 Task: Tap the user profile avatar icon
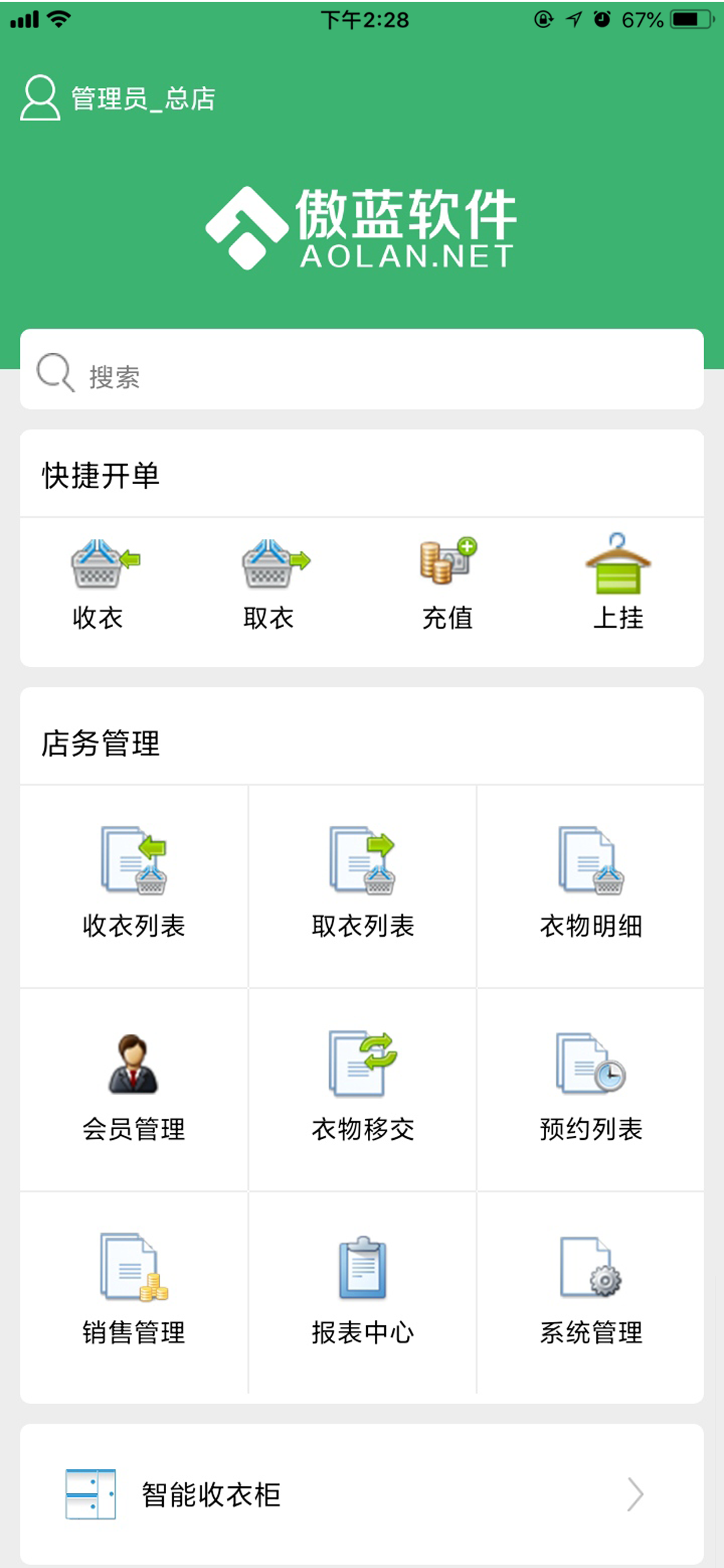pyautogui.click(x=38, y=97)
